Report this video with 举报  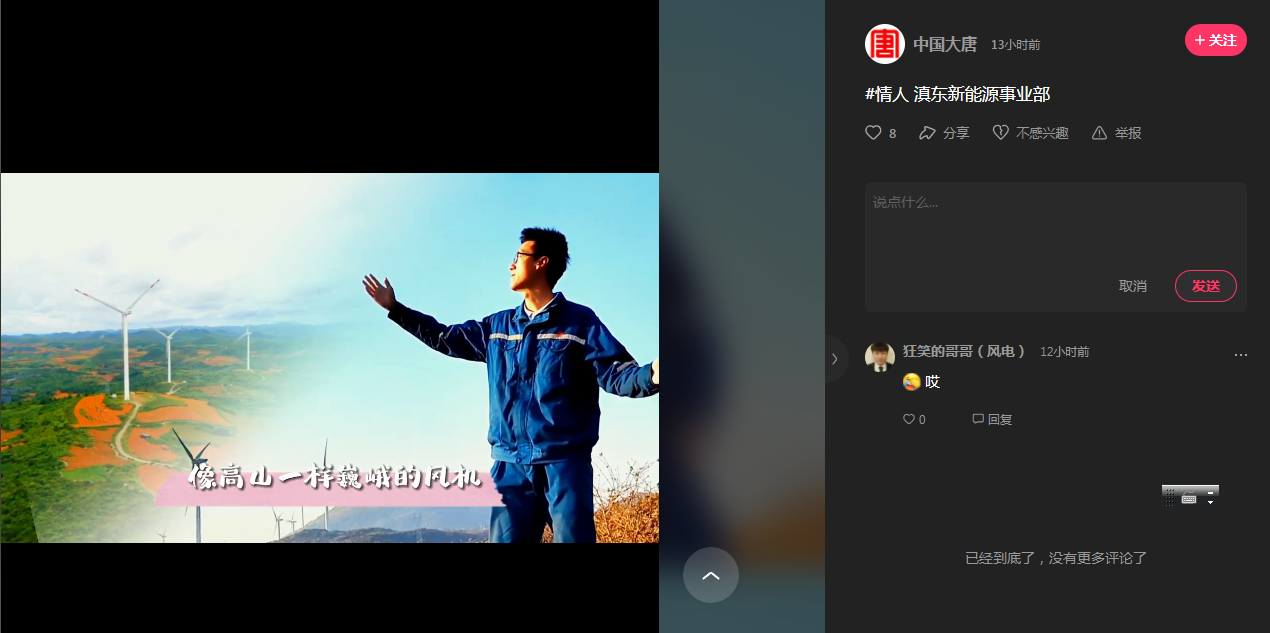(x=1116, y=133)
